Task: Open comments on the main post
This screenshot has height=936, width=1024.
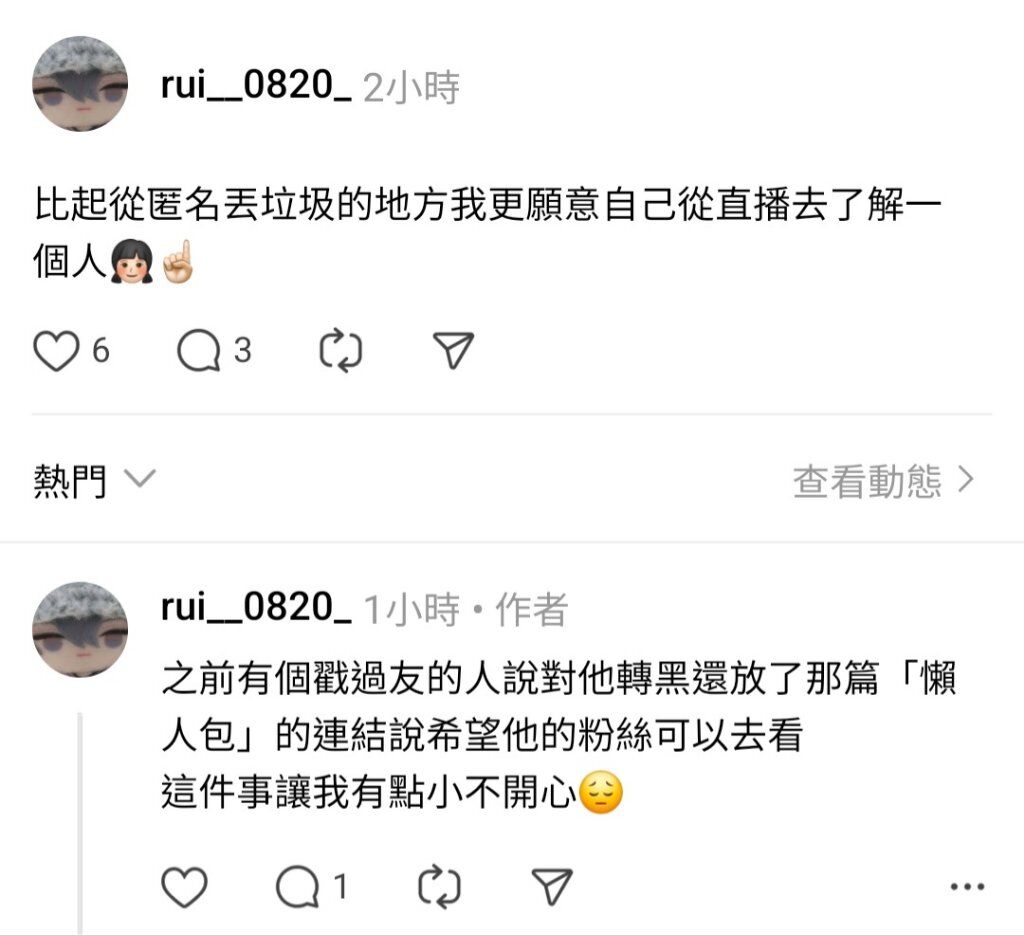Action: coord(199,352)
